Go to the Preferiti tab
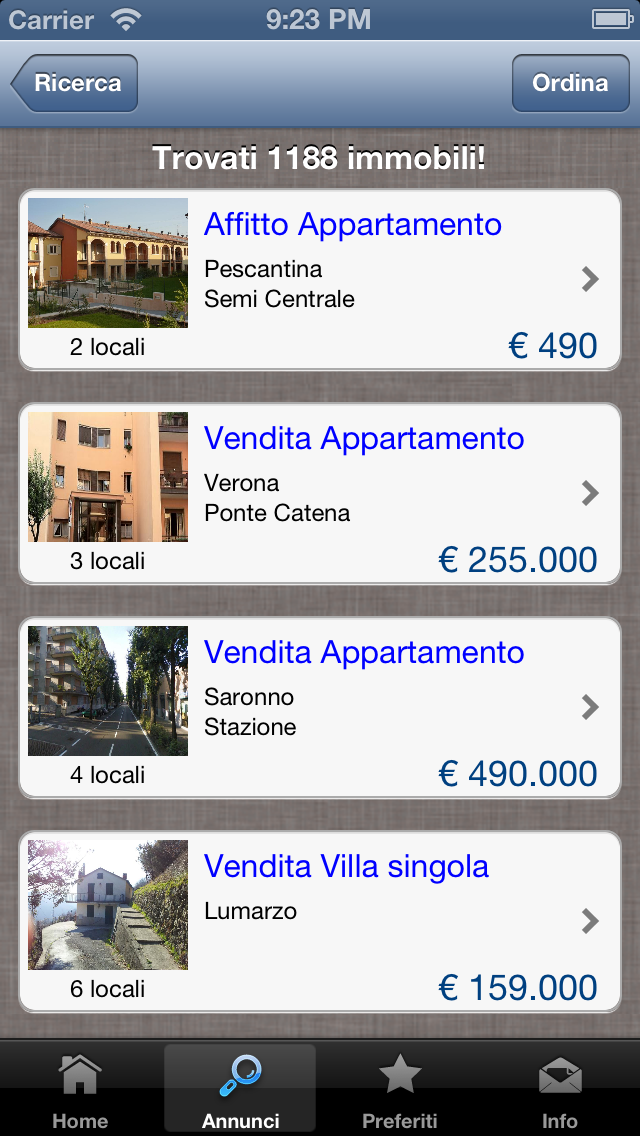The image size is (640, 1136). [x=400, y=1090]
